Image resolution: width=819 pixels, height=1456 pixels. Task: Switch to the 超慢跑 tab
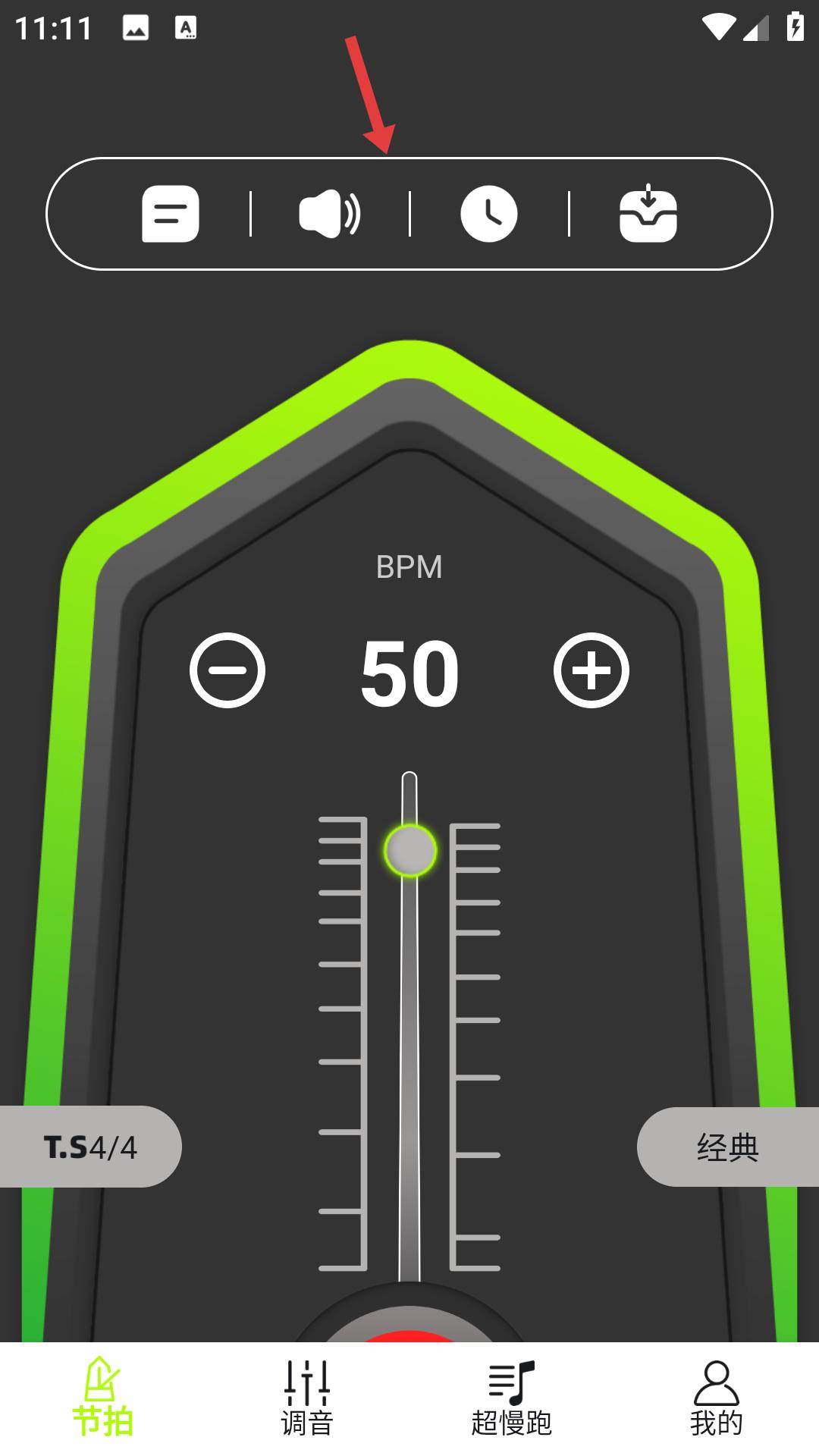(512, 1398)
